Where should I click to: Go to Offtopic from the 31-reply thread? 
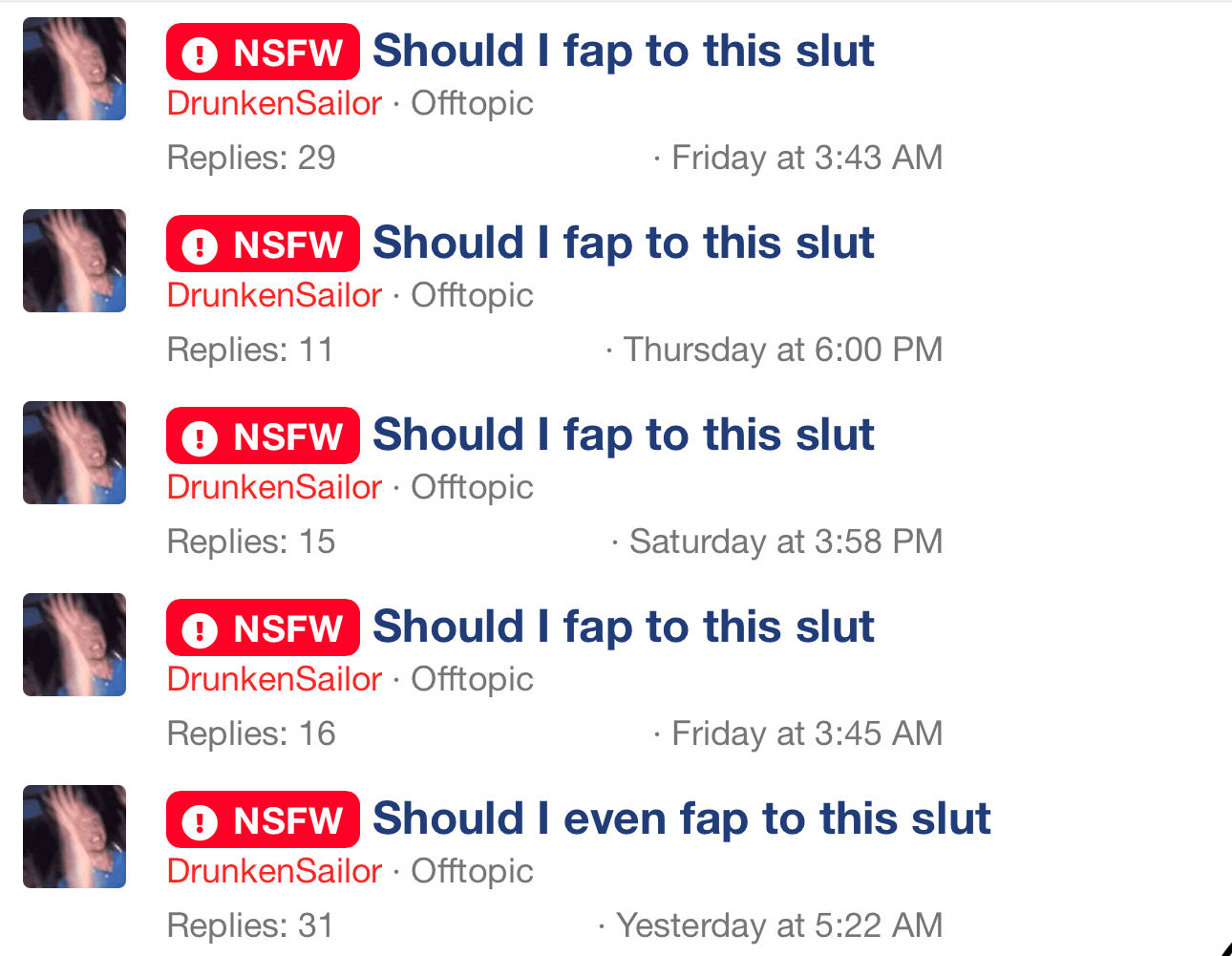472,871
